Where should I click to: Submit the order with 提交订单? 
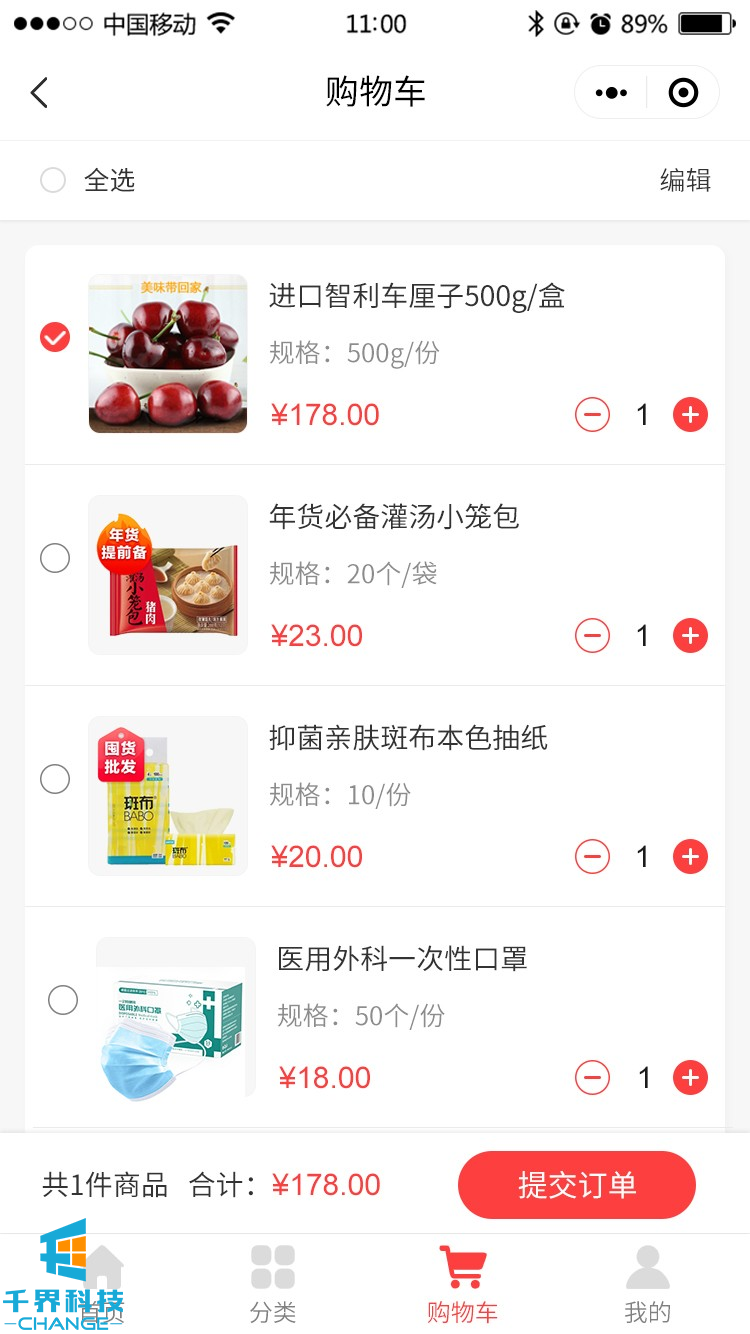pyautogui.click(x=576, y=1185)
